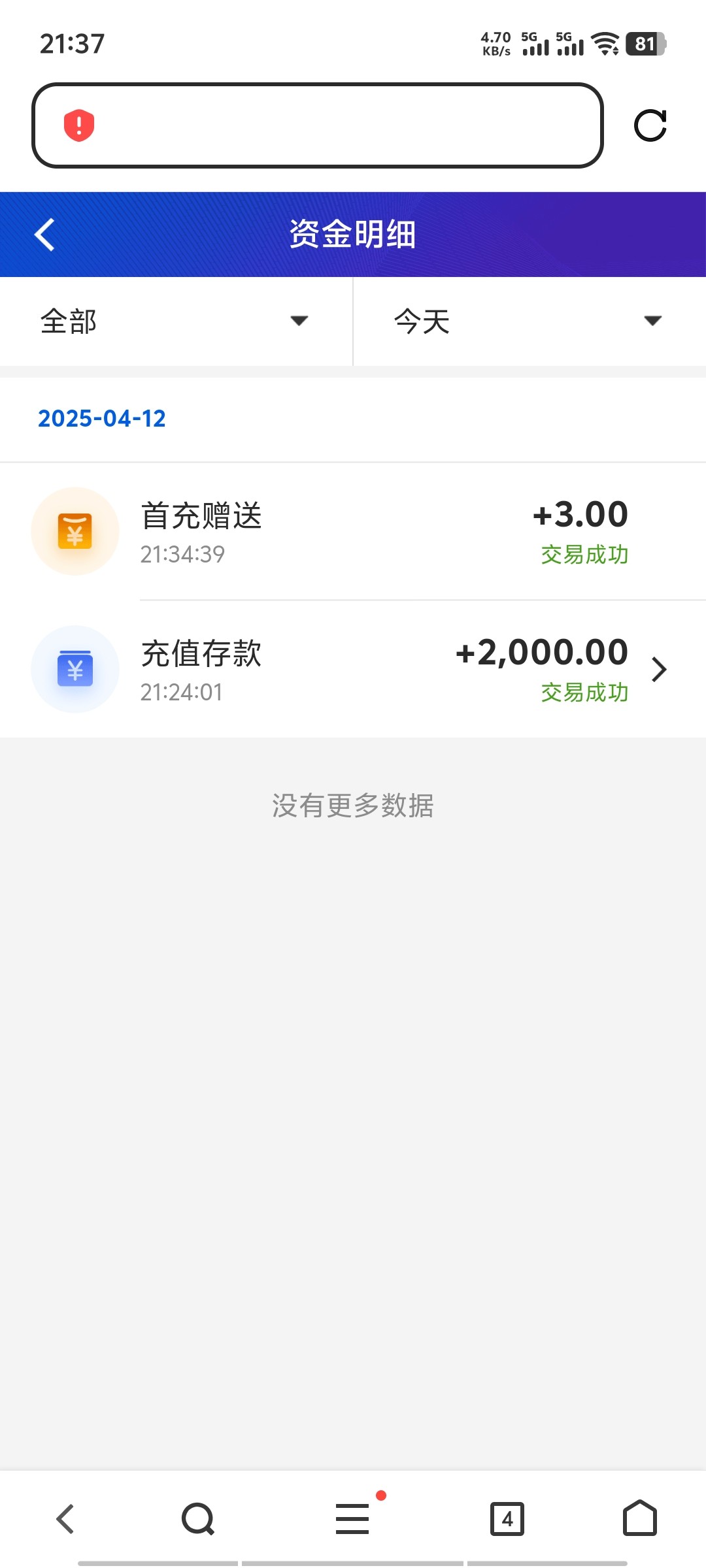Open the browser search icon in bottom bar

point(198,1519)
